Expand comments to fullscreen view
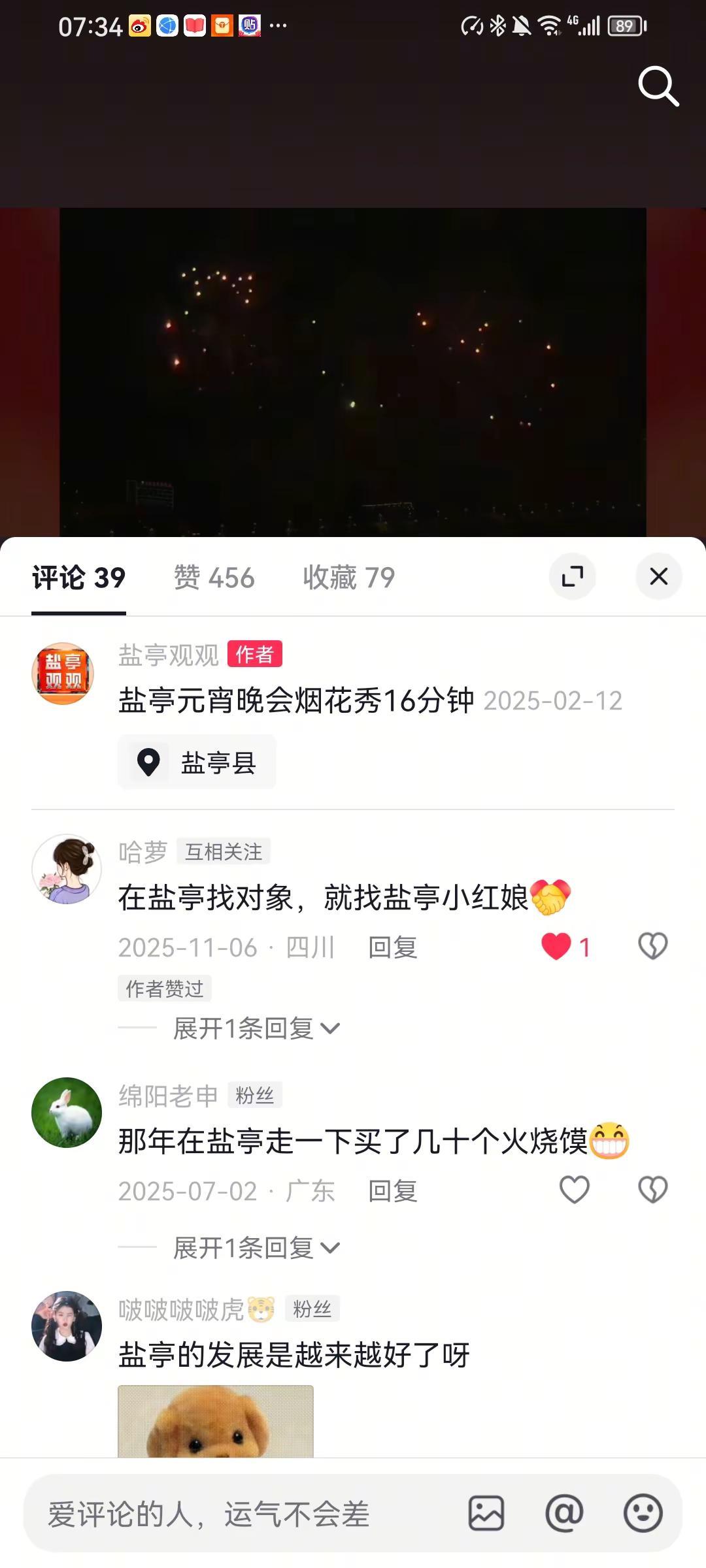This screenshot has height=1568, width=706. [573, 577]
